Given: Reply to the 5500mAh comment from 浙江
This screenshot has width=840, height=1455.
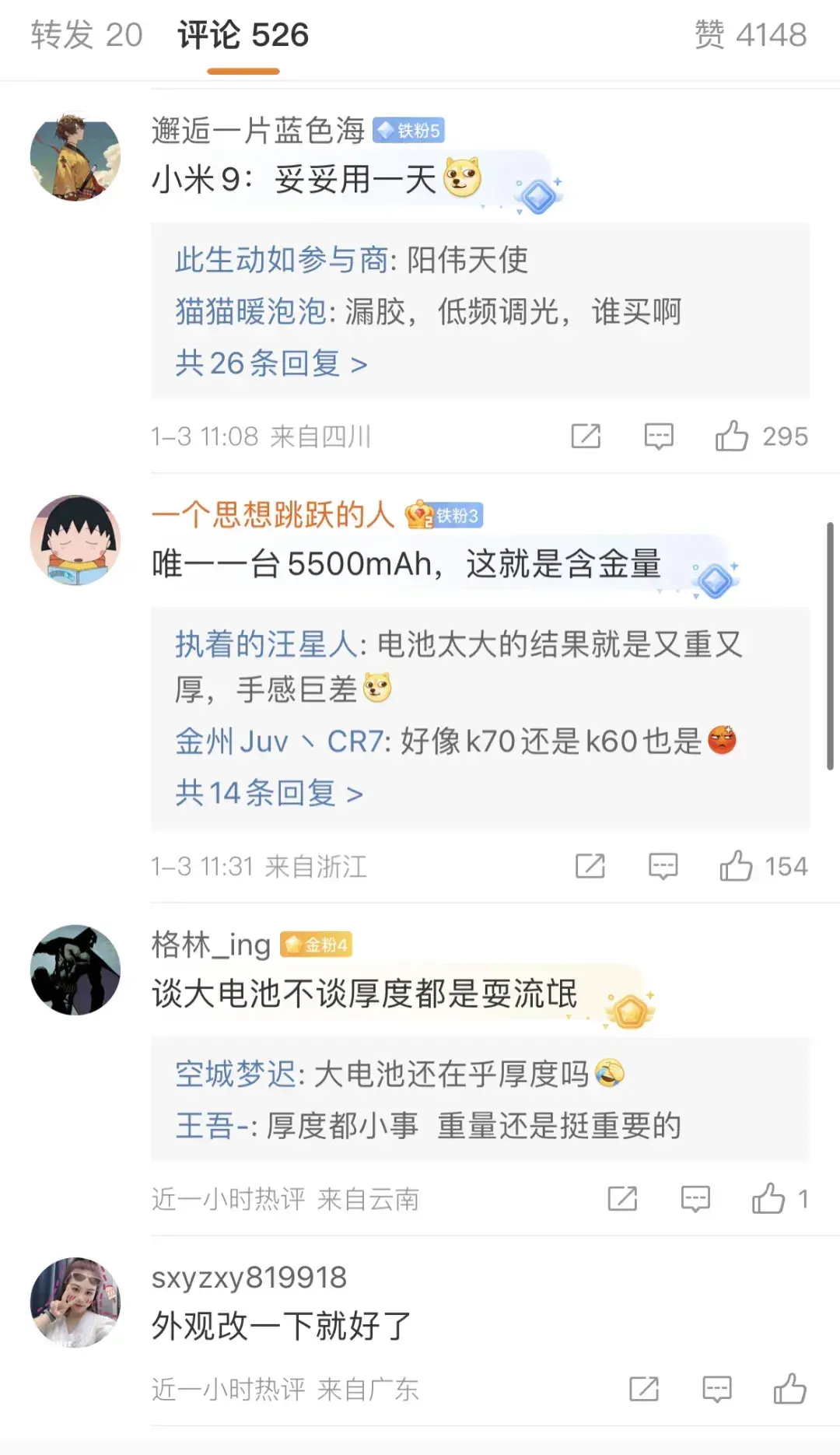Looking at the screenshot, I should pyautogui.click(x=663, y=866).
